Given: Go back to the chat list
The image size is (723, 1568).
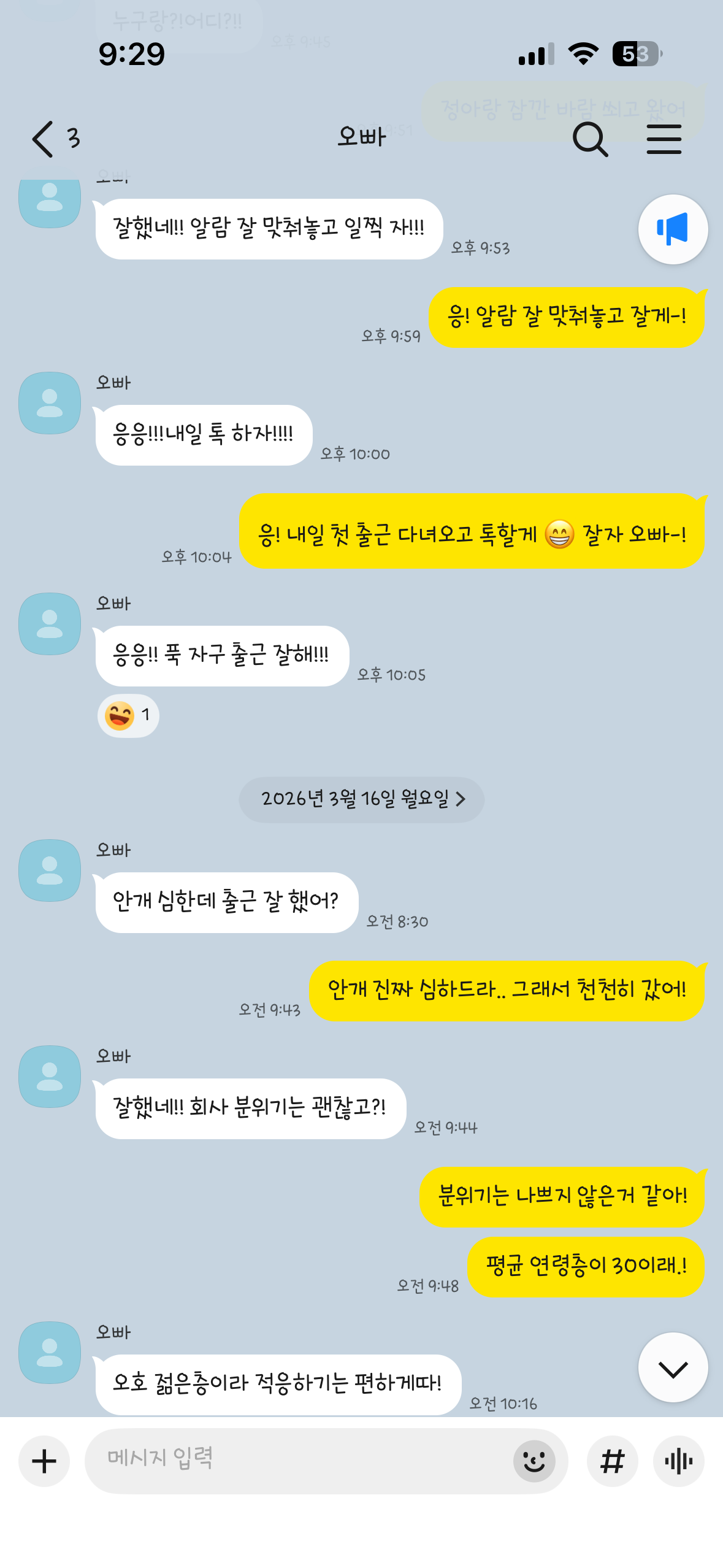Looking at the screenshot, I should [43, 139].
